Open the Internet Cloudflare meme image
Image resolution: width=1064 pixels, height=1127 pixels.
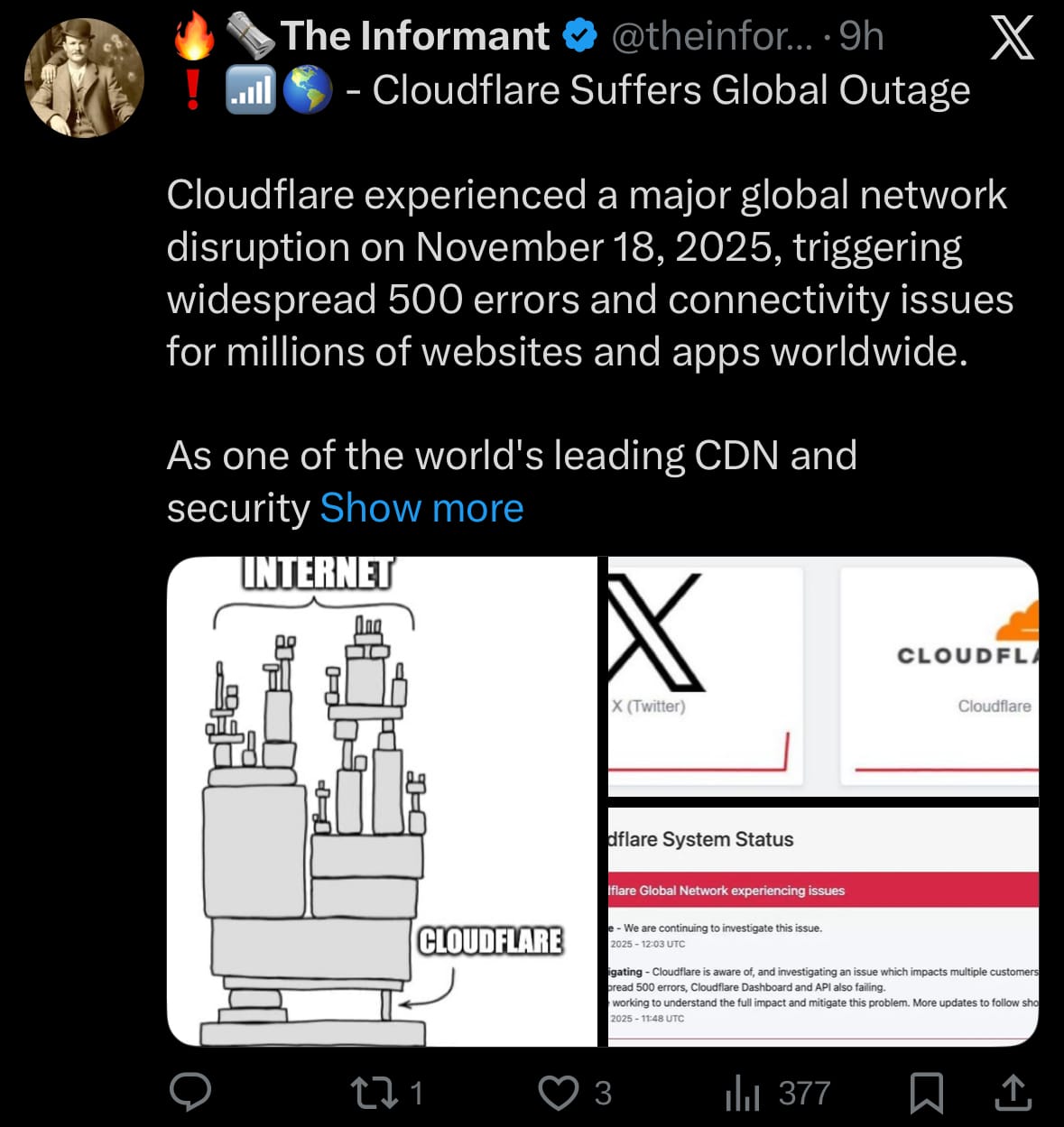pyautogui.click(x=382, y=801)
